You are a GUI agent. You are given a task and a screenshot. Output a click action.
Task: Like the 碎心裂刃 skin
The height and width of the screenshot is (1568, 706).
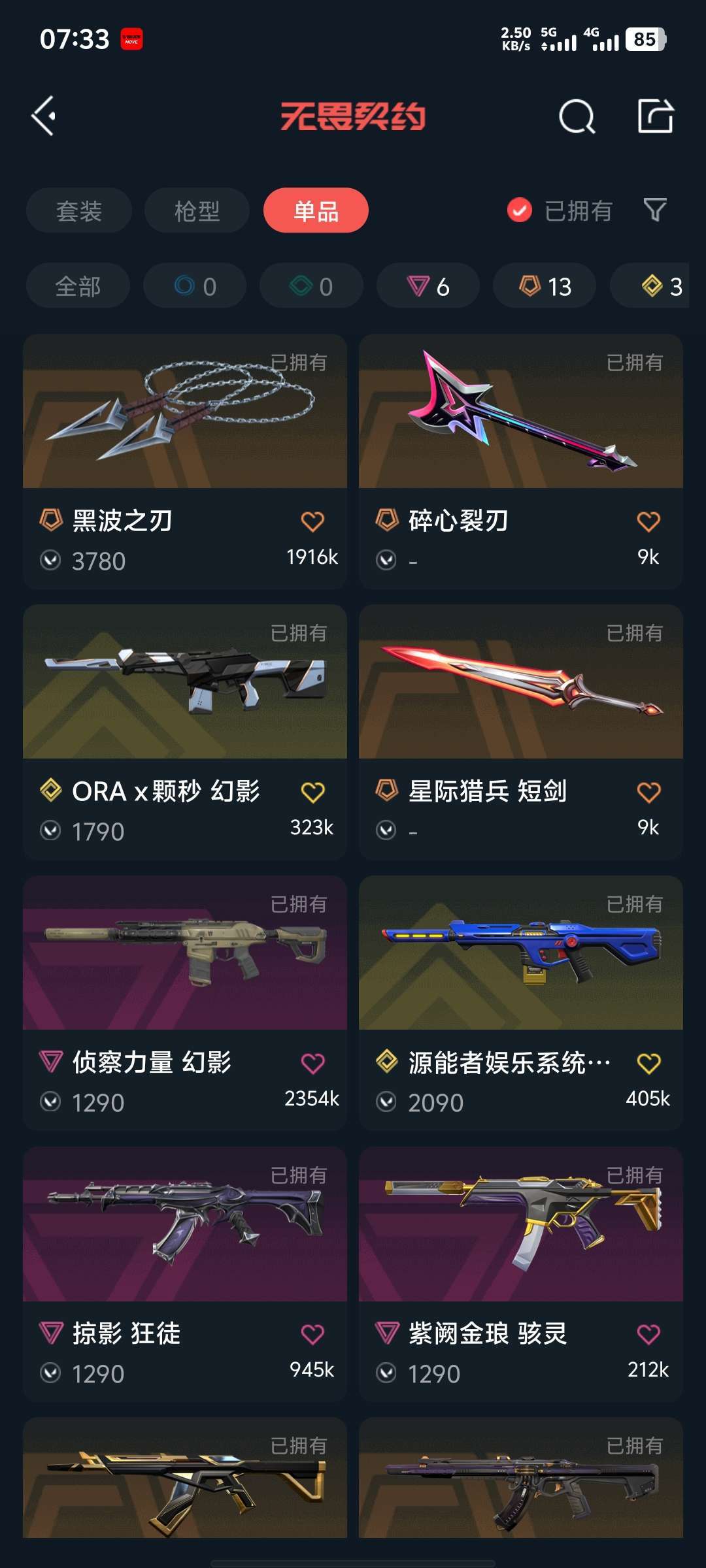click(648, 521)
